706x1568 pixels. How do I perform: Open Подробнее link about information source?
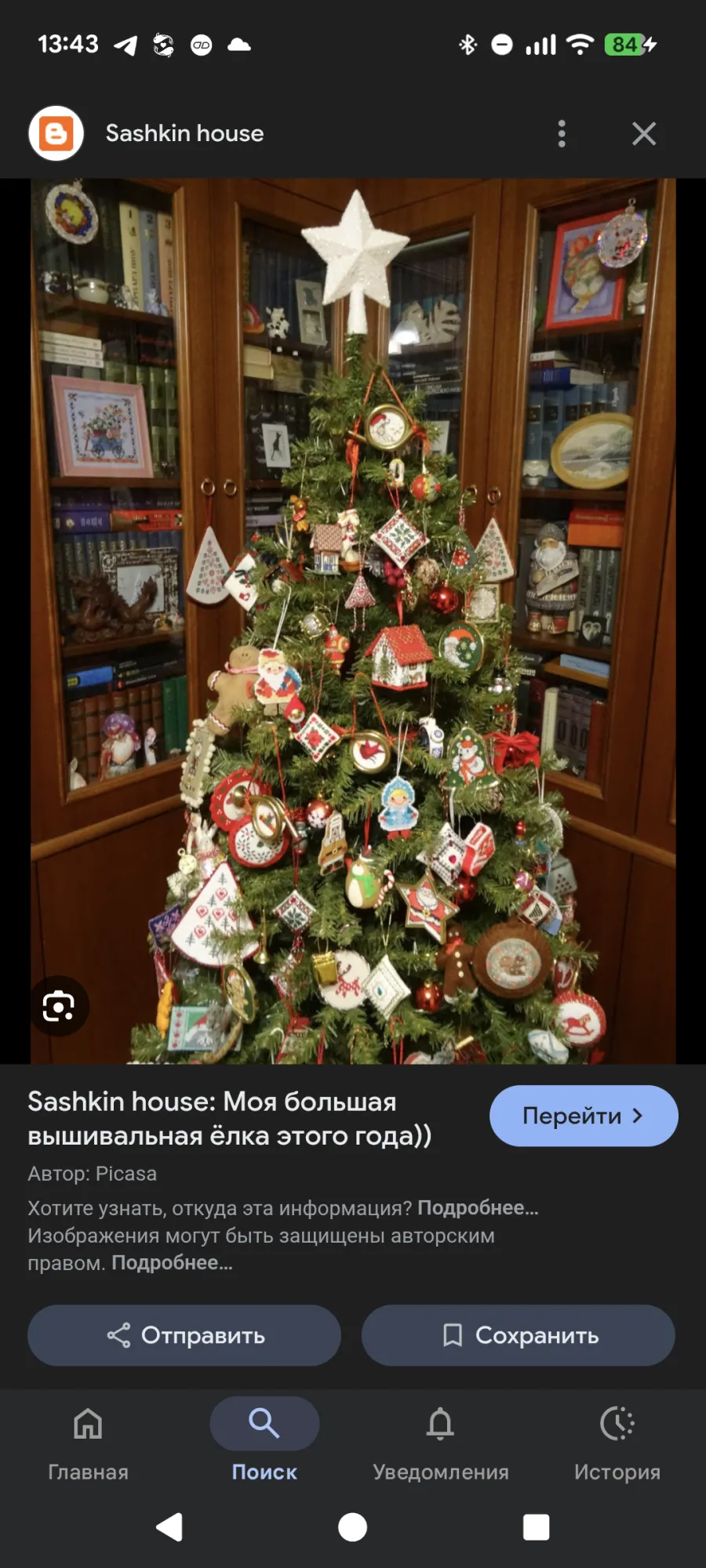[x=478, y=1208]
